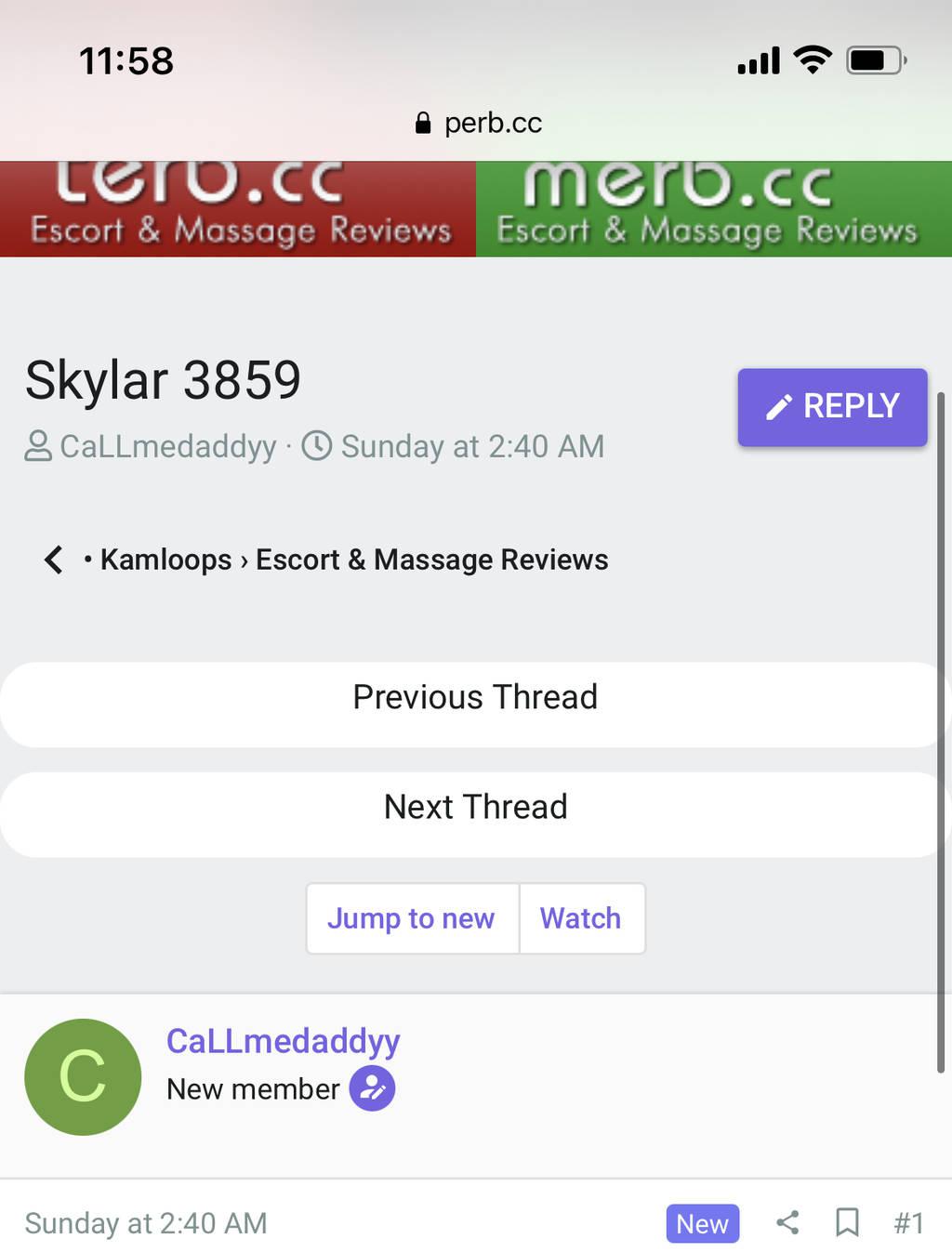Image resolution: width=952 pixels, height=1252 pixels.
Task: Tap the Reply button
Action: click(x=832, y=407)
